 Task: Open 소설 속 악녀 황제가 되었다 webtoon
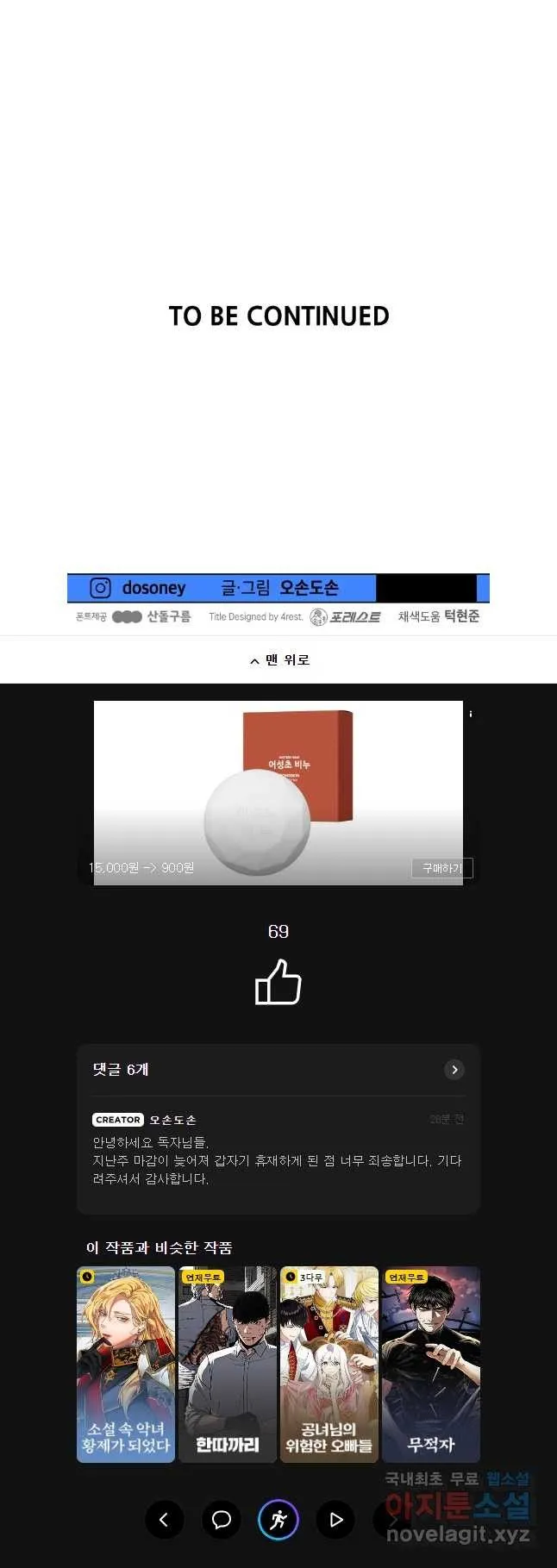pos(126,1364)
